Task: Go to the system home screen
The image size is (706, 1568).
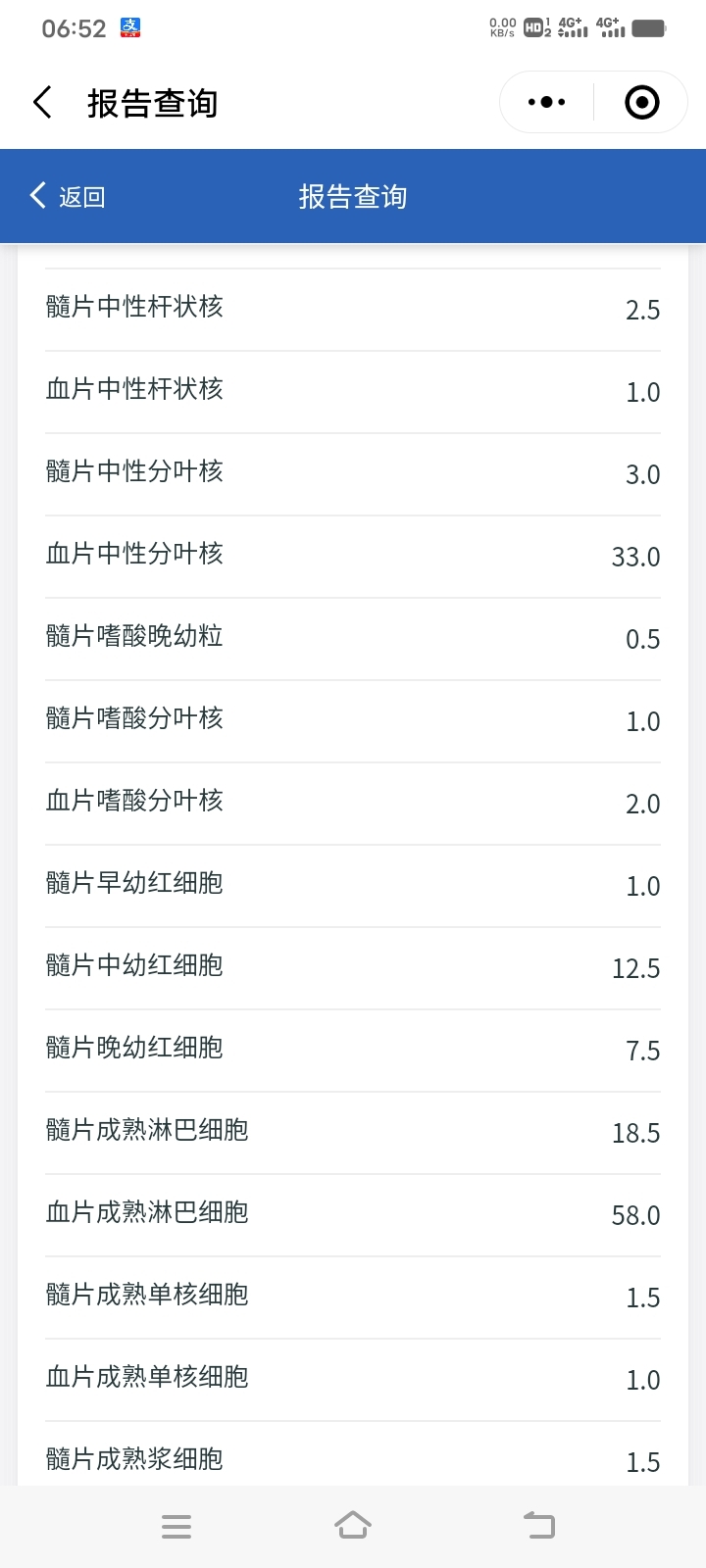Action: pyautogui.click(x=353, y=1526)
